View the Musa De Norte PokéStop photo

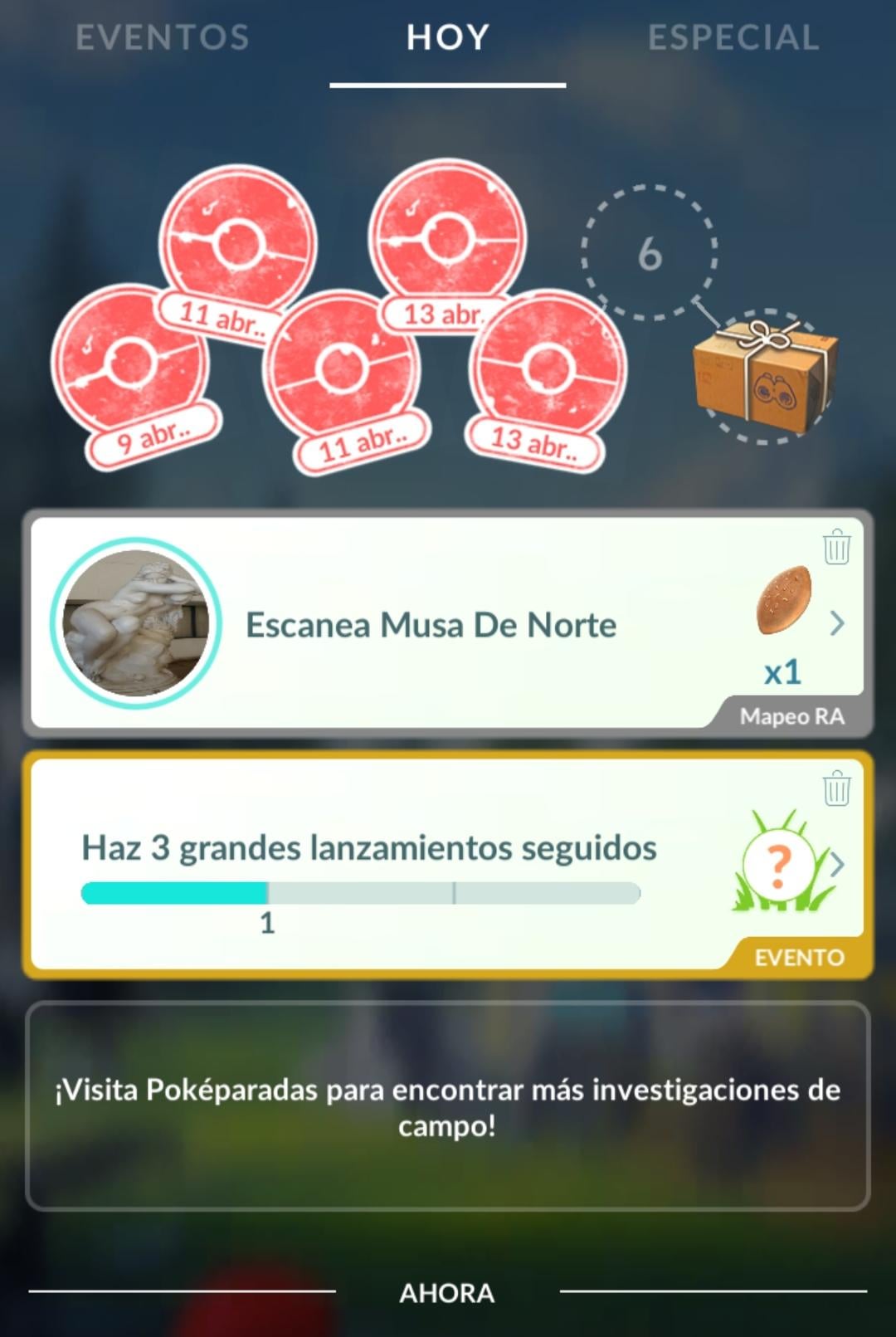point(136,623)
